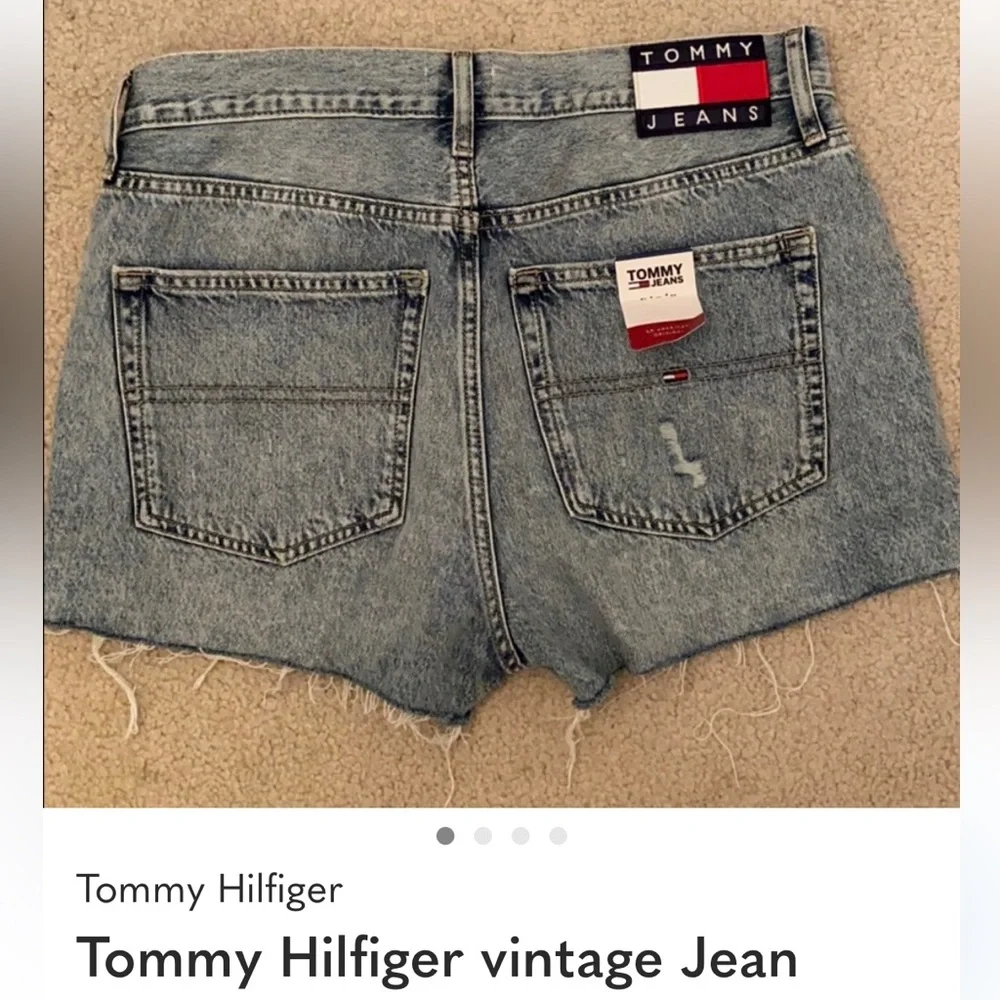This screenshot has width=1000, height=1000.
Task: Open the Tommy Hilfiger brand link
Action: [x=209, y=890]
